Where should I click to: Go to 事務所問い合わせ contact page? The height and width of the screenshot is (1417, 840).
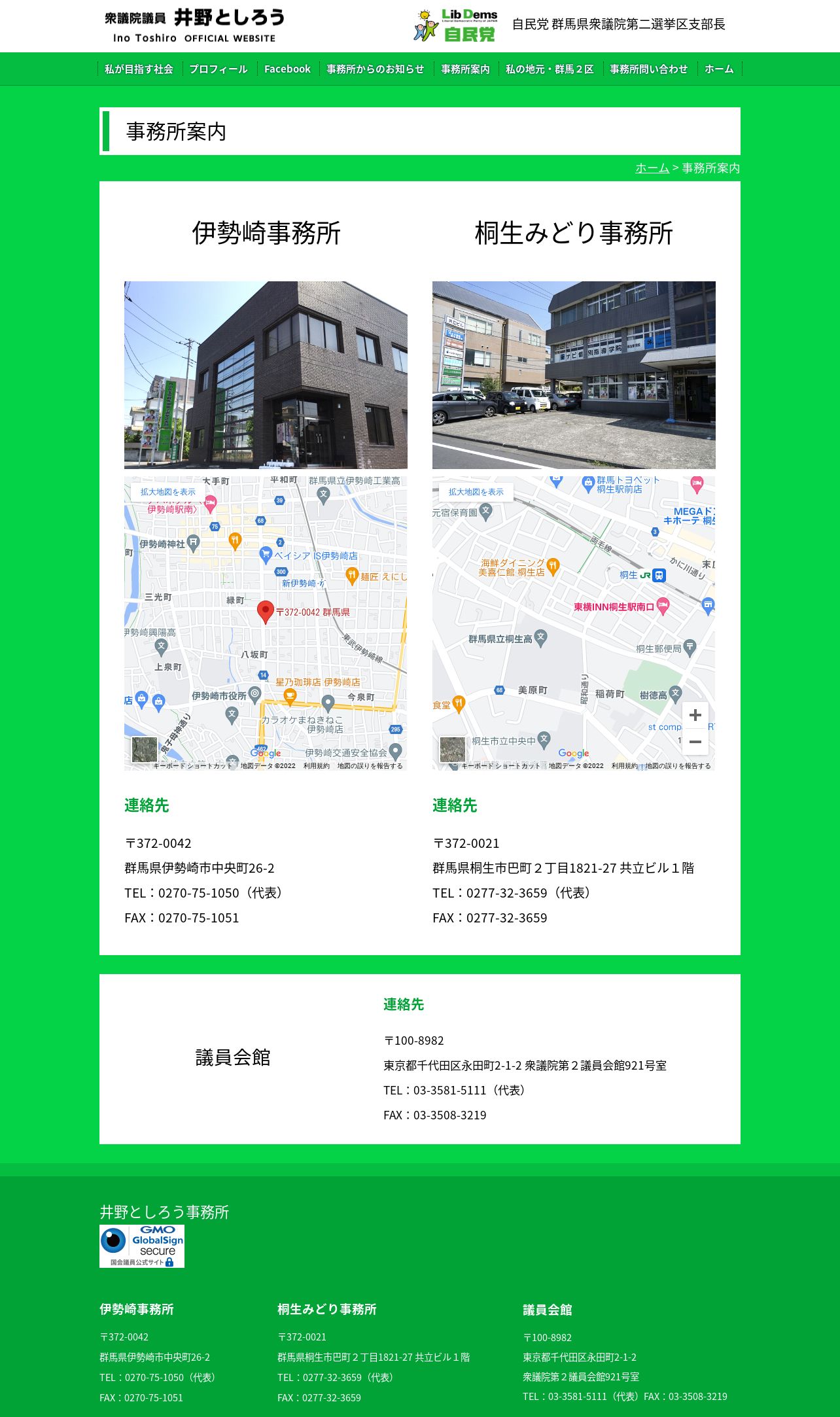pyautogui.click(x=649, y=69)
